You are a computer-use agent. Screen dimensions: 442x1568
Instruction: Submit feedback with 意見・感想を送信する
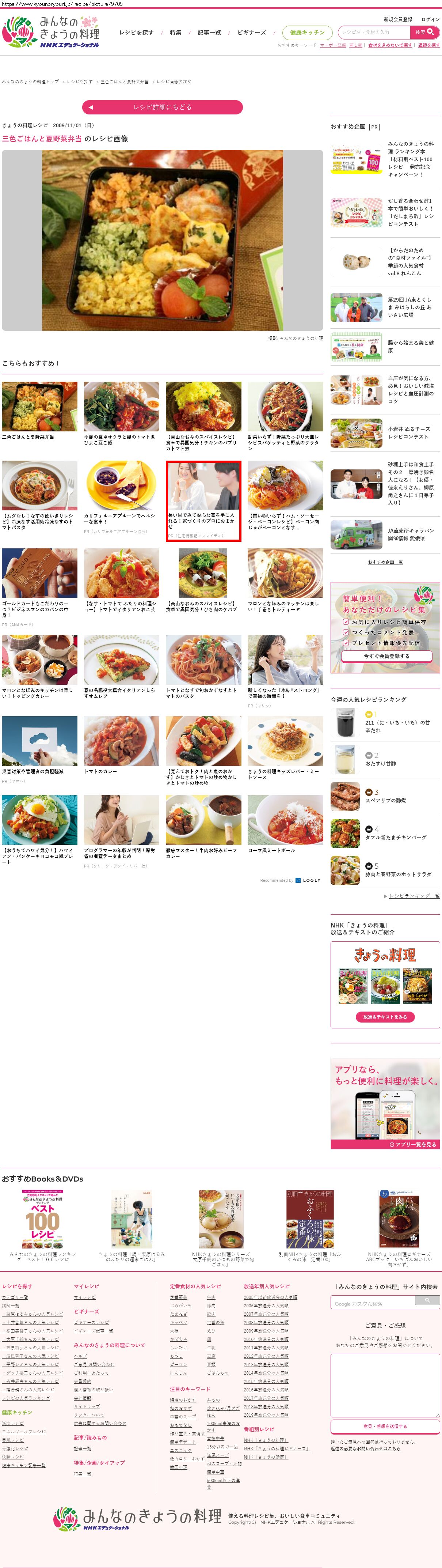385,1426
